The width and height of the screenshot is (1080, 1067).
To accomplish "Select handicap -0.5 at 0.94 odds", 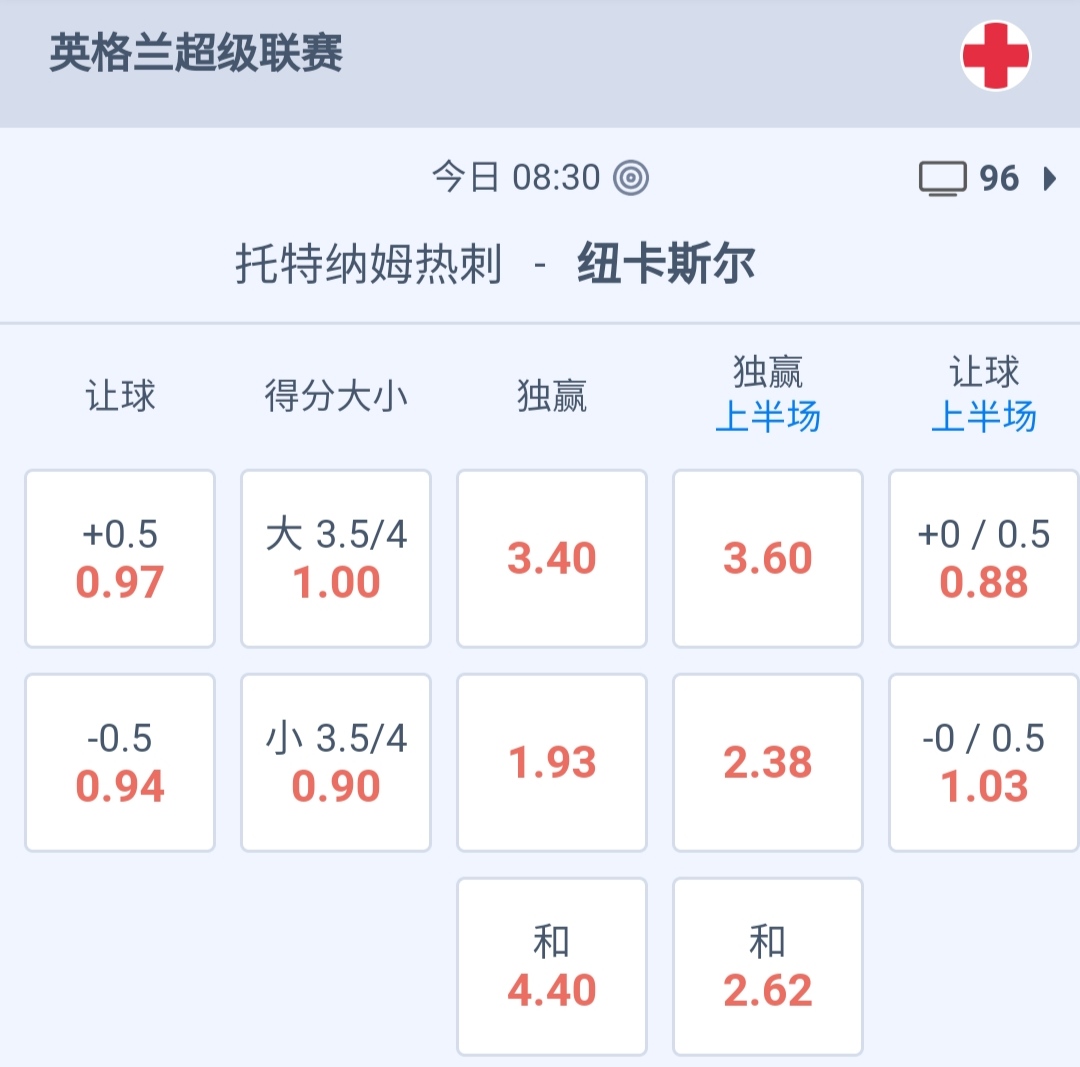I will click(x=120, y=763).
